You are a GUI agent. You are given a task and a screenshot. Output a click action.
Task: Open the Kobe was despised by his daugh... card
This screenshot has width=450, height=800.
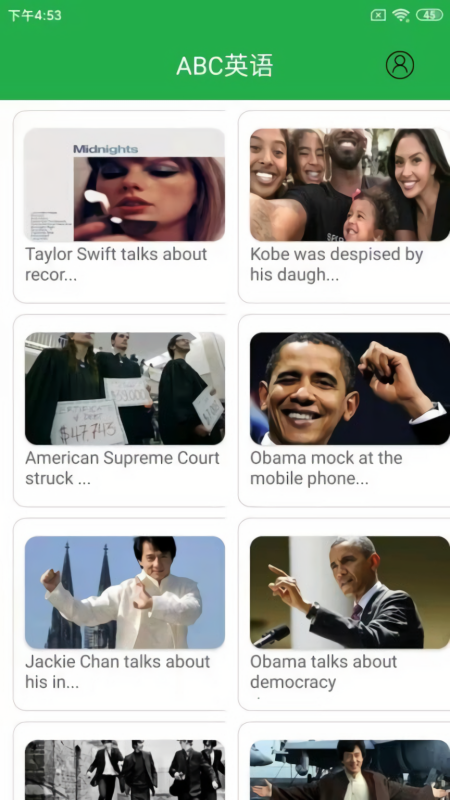click(344, 207)
